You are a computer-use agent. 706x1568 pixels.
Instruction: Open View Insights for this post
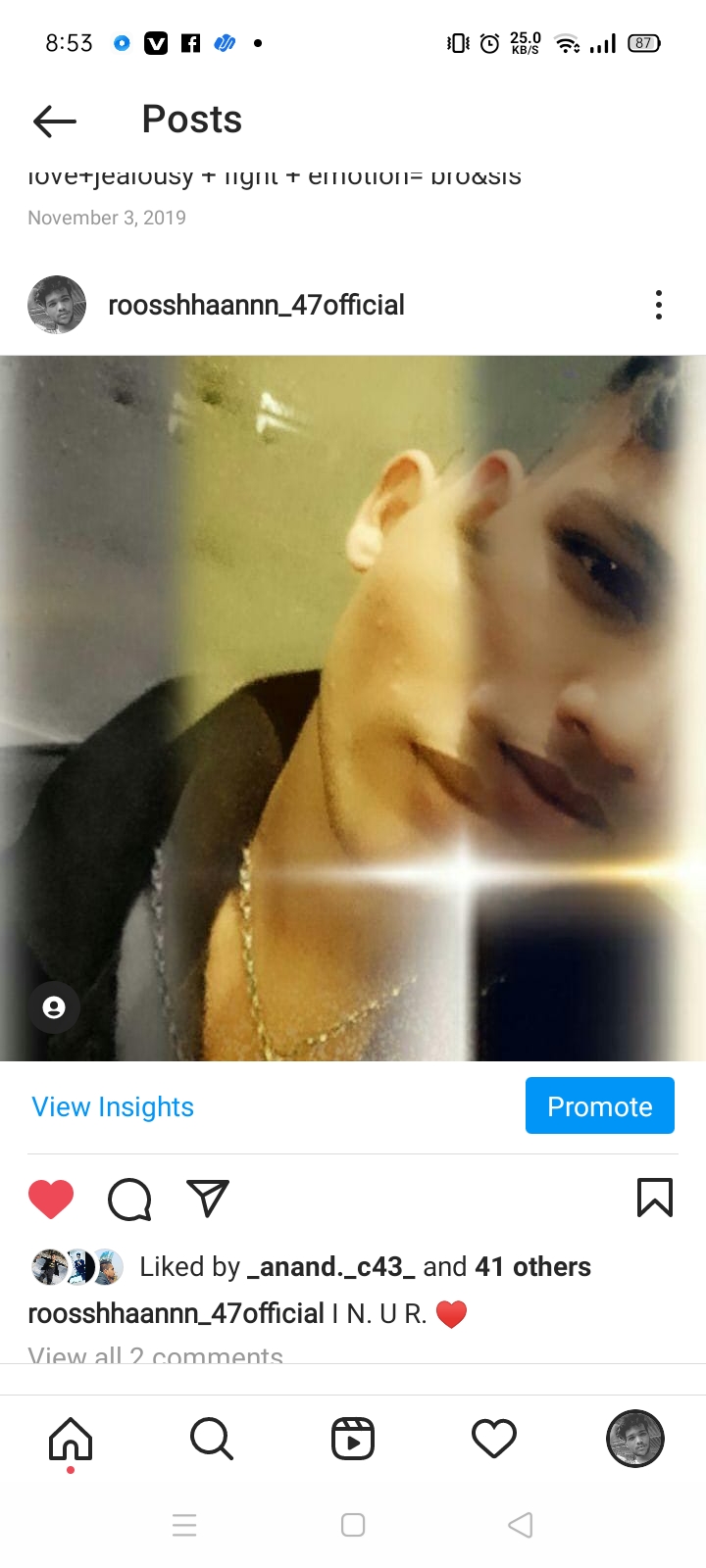[113, 1106]
